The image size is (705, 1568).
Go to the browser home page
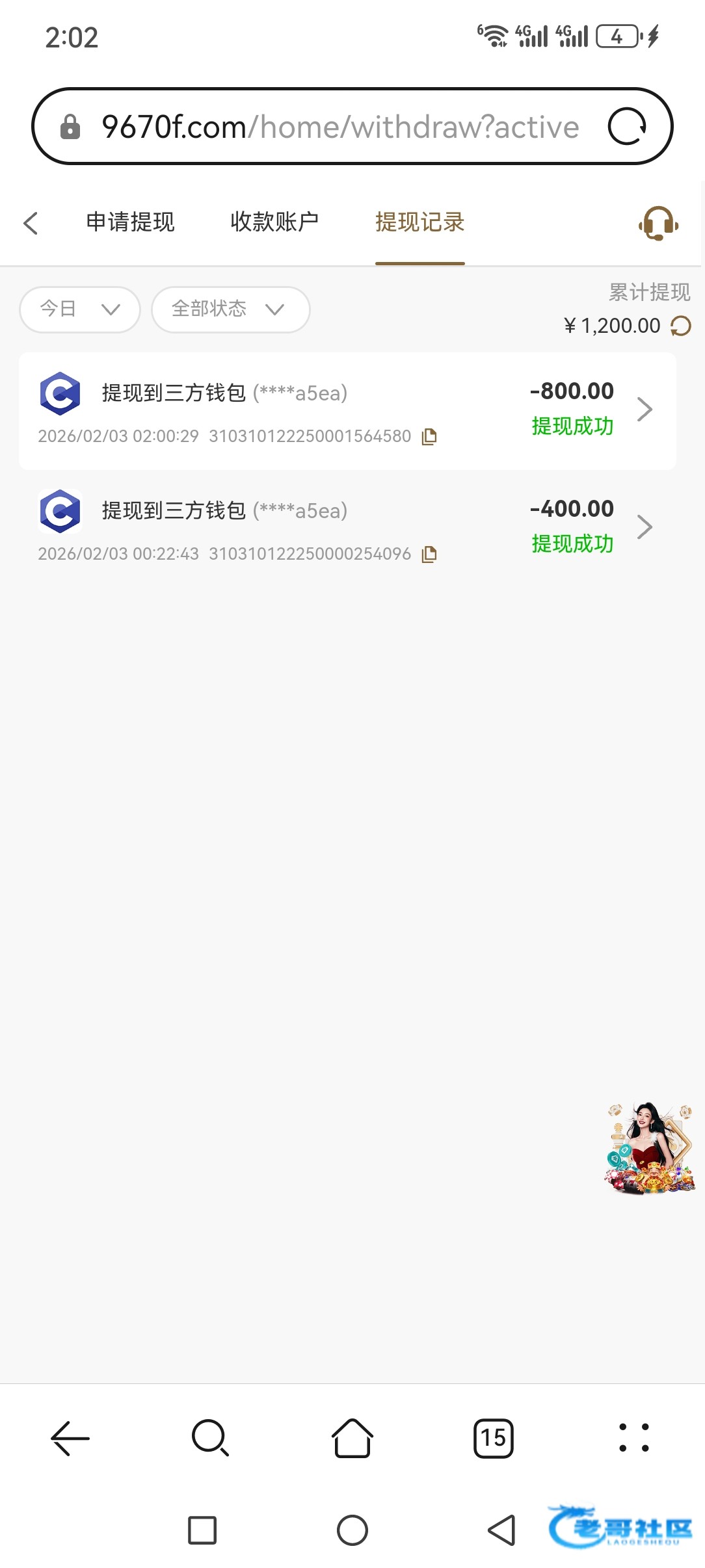(x=352, y=1438)
